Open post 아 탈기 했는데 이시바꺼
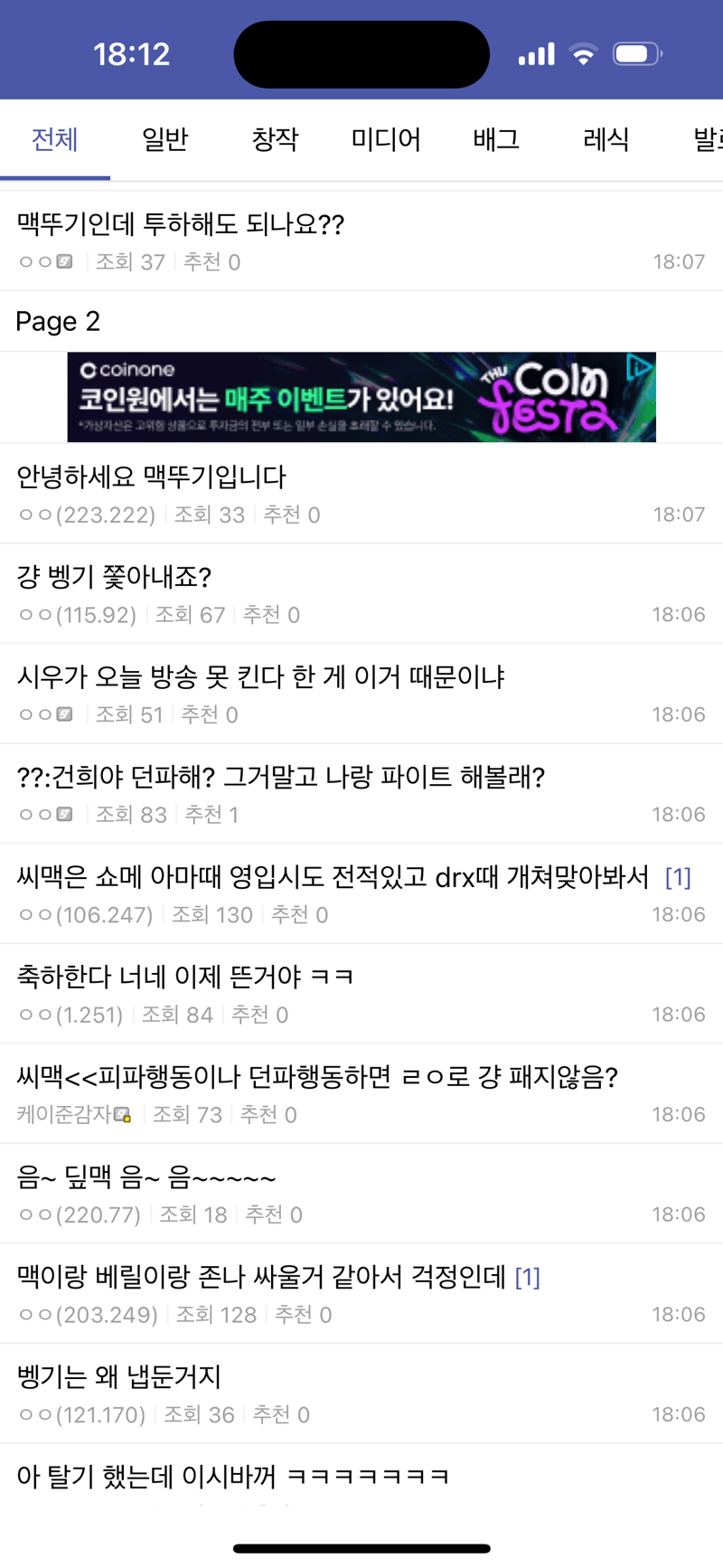This screenshot has height=1568, width=723. point(233,1477)
